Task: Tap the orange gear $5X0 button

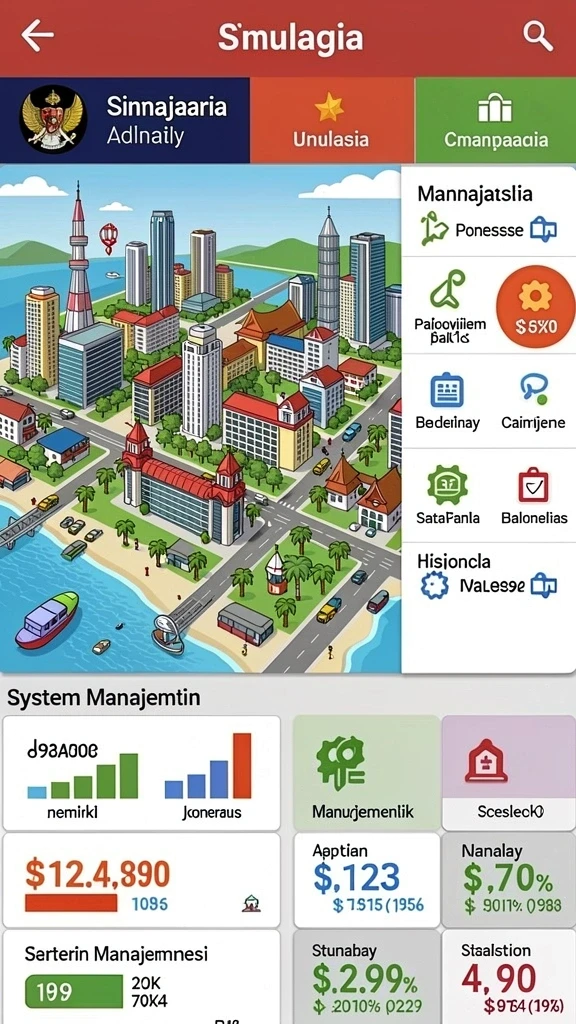Action: pos(536,308)
